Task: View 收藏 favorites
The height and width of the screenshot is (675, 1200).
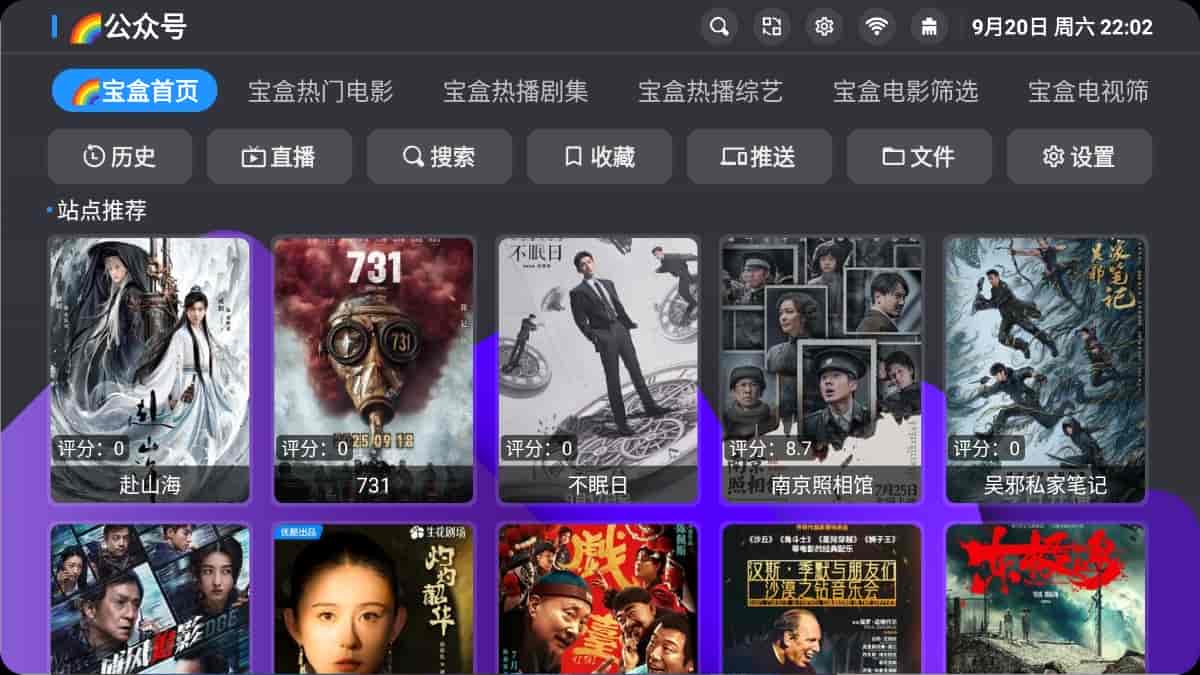Action: click(x=599, y=157)
